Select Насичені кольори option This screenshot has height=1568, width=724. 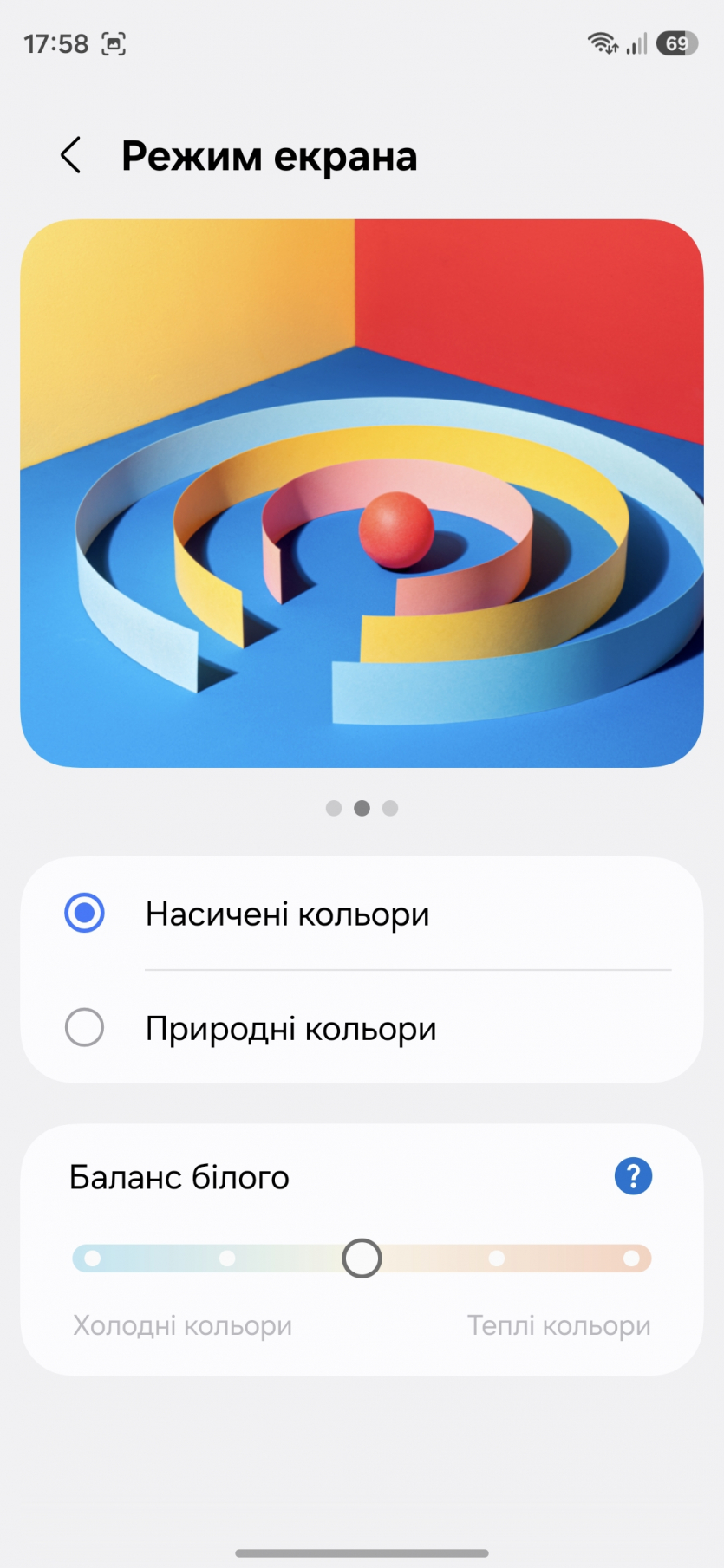(84, 914)
